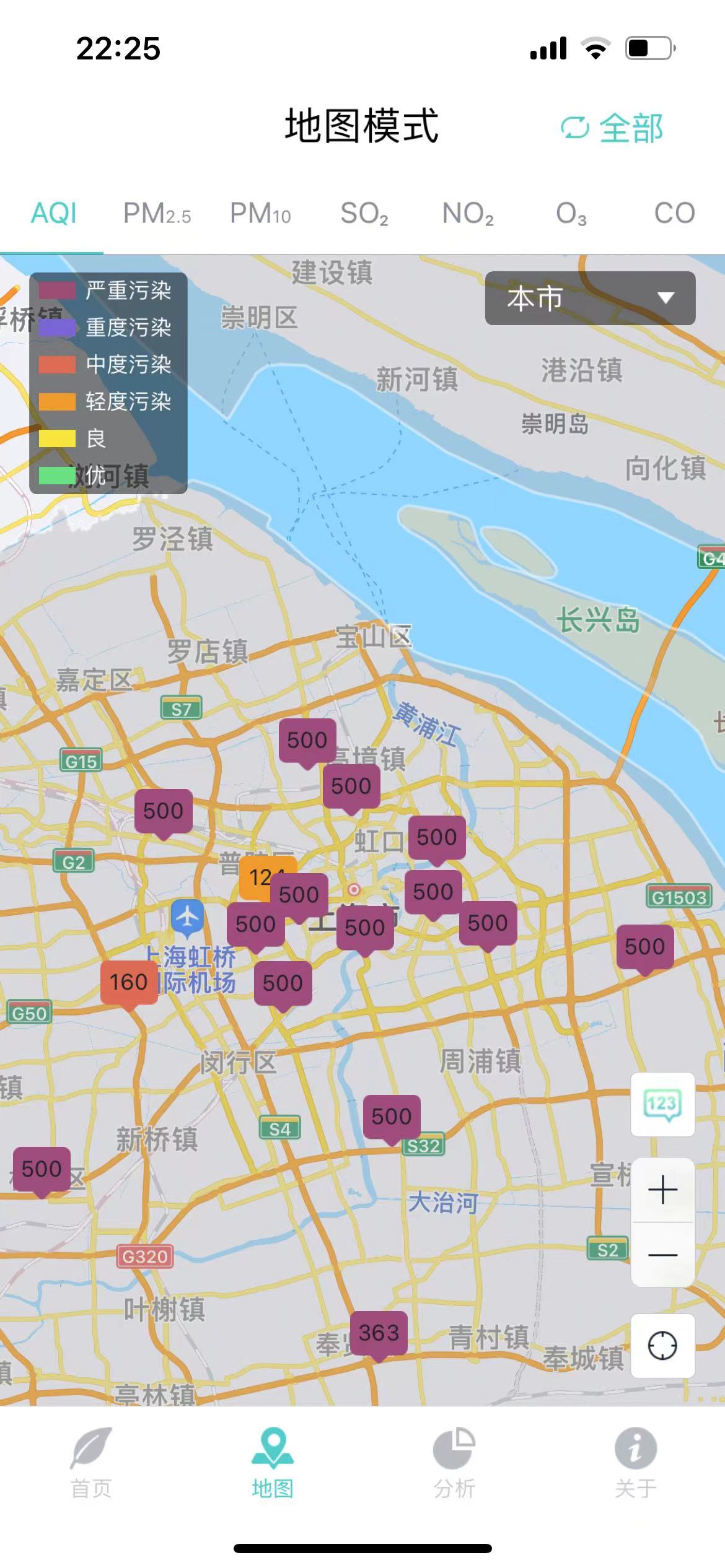The height and width of the screenshot is (1568, 725).
Task: Switch to the PM2.5 tab
Action: coord(157,214)
